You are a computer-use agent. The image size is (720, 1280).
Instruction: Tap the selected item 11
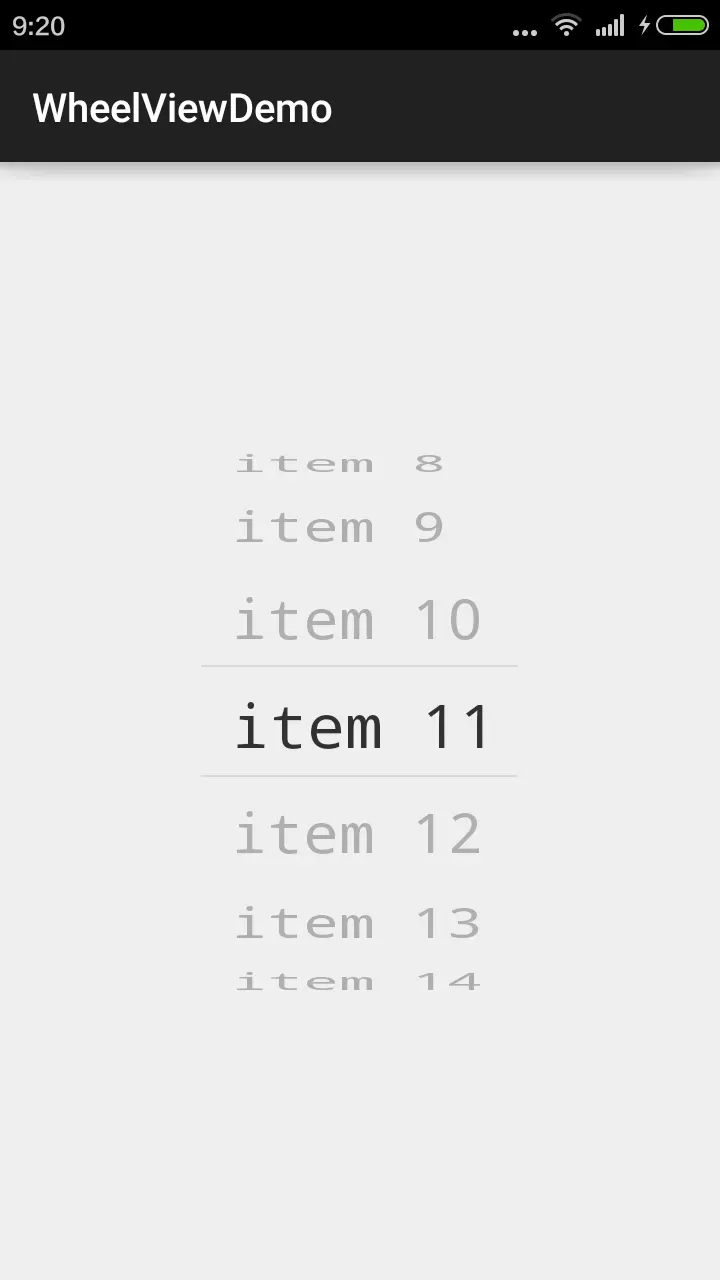pyautogui.click(x=362, y=726)
